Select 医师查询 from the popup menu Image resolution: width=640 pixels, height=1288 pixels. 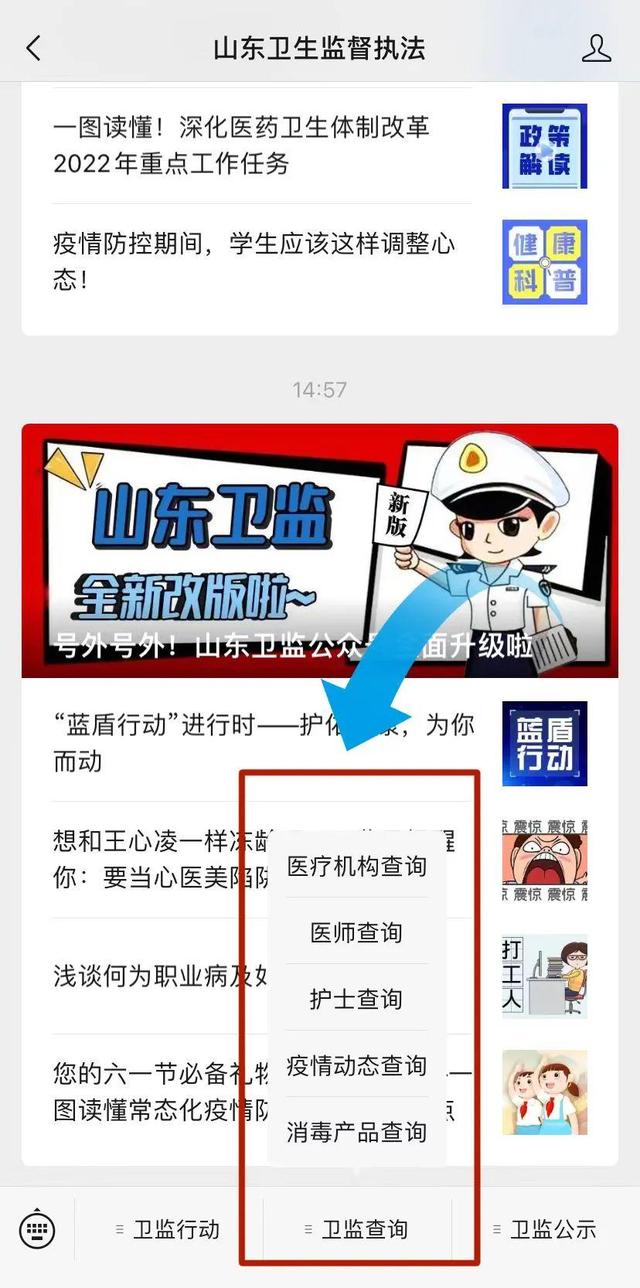[357, 933]
